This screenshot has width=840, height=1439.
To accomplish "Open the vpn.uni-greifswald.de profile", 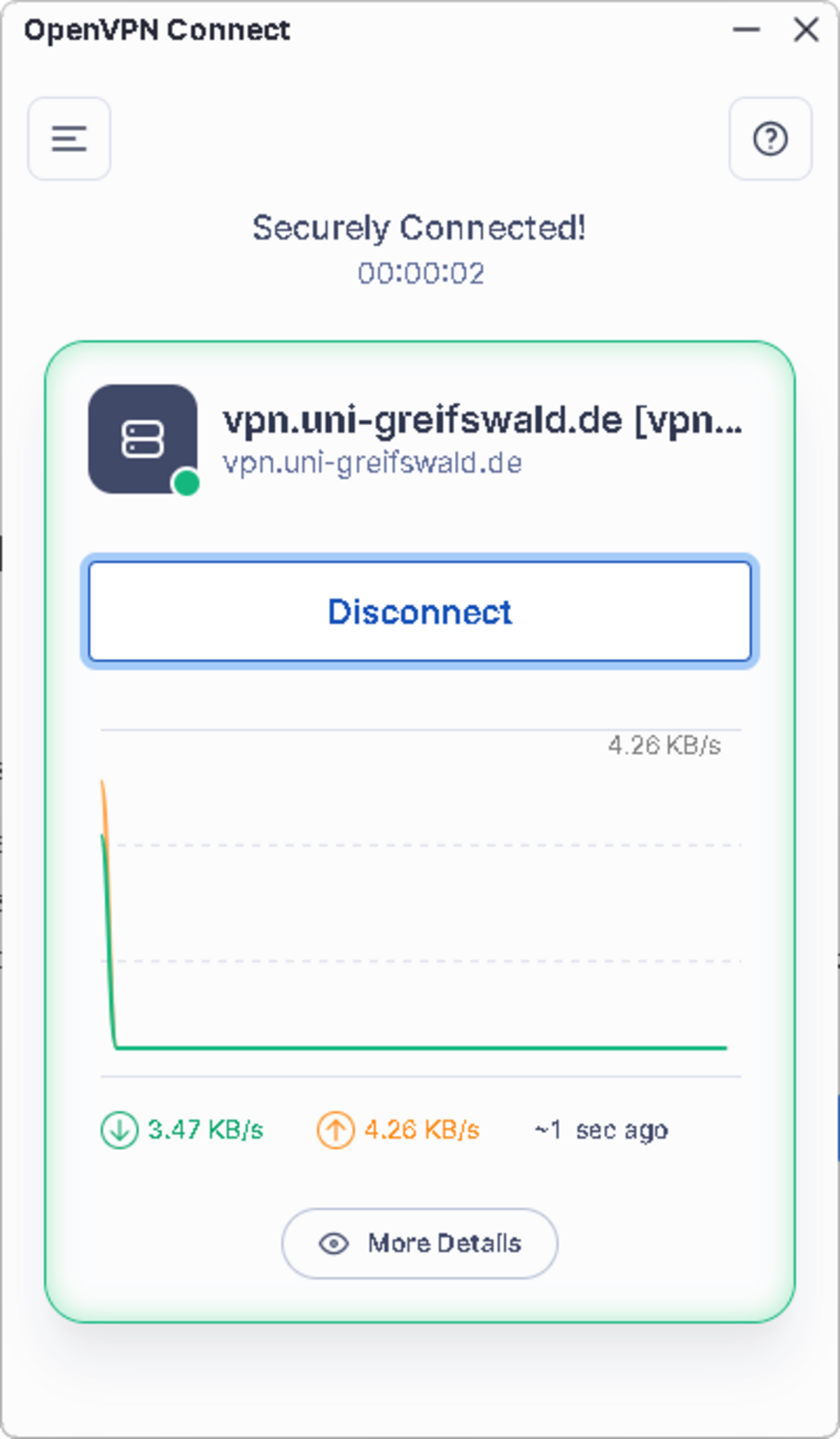I will tap(482, 438).
